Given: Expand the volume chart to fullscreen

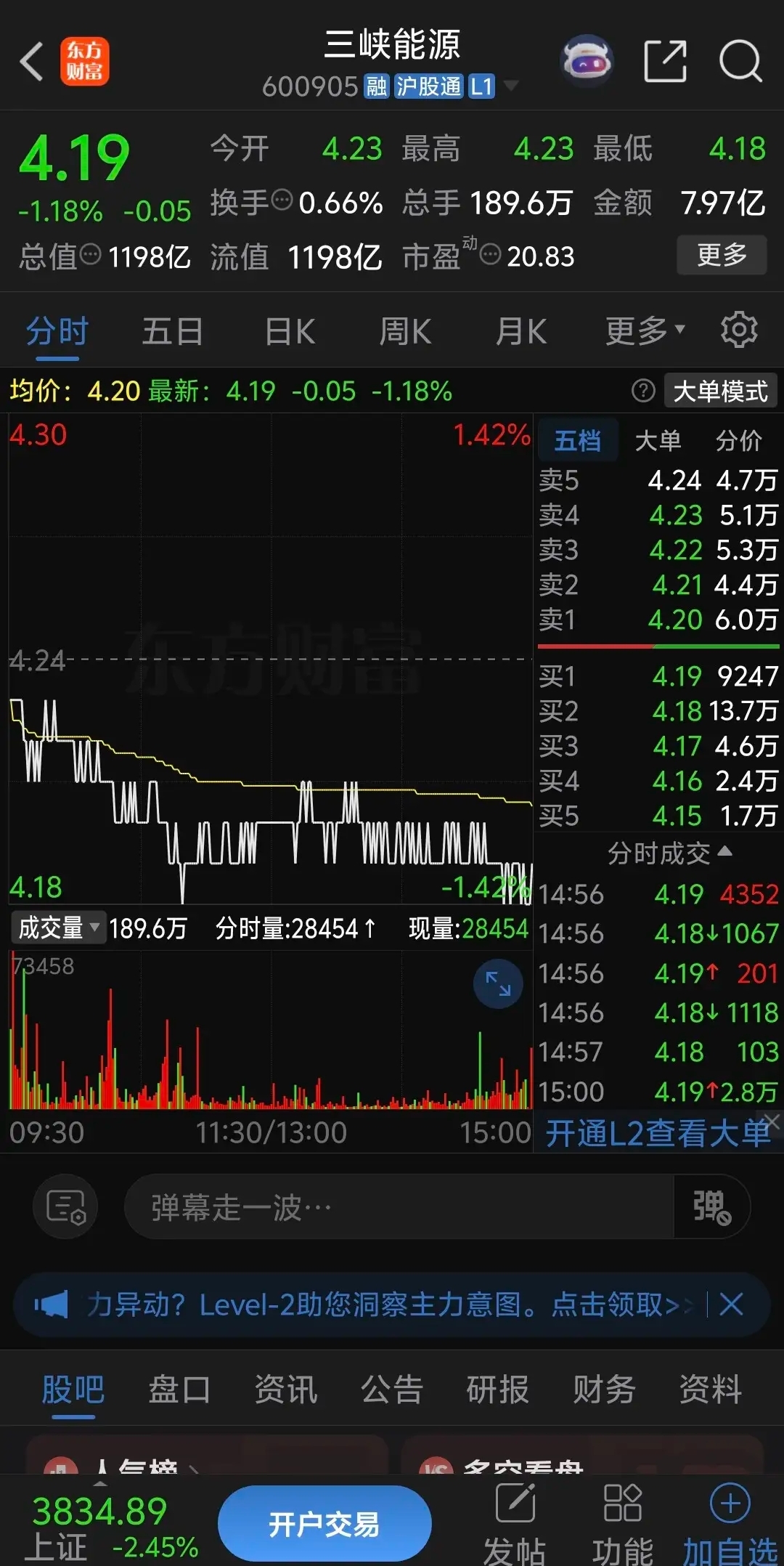Looking at the screenshot, I should pos(497,983).
